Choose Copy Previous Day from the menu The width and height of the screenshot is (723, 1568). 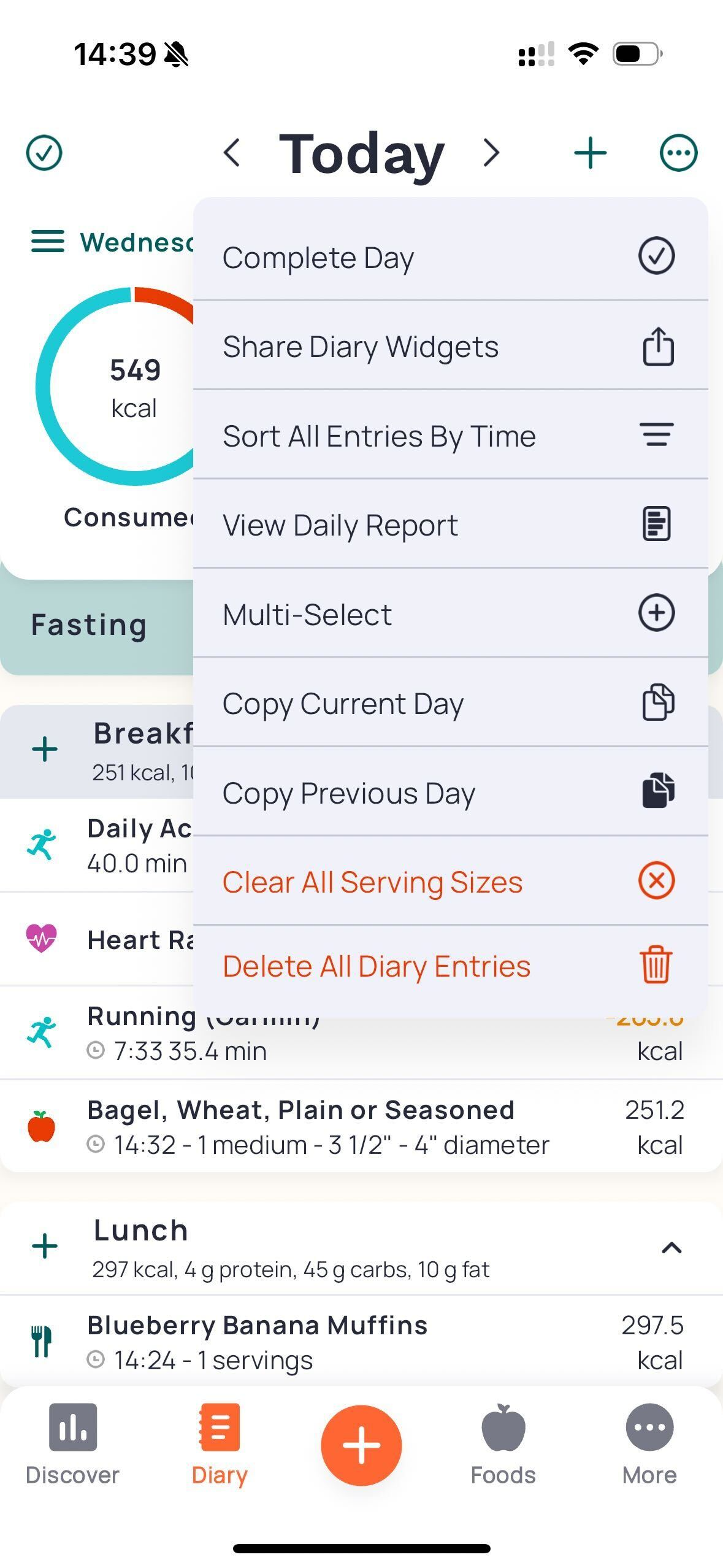point(348,793)
